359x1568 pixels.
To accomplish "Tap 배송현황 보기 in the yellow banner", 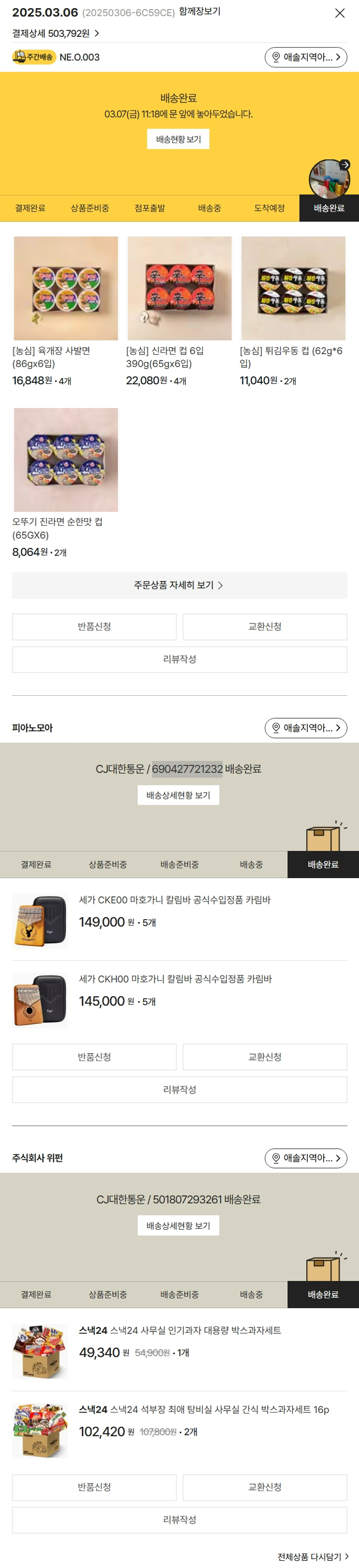I will [178, 139].
